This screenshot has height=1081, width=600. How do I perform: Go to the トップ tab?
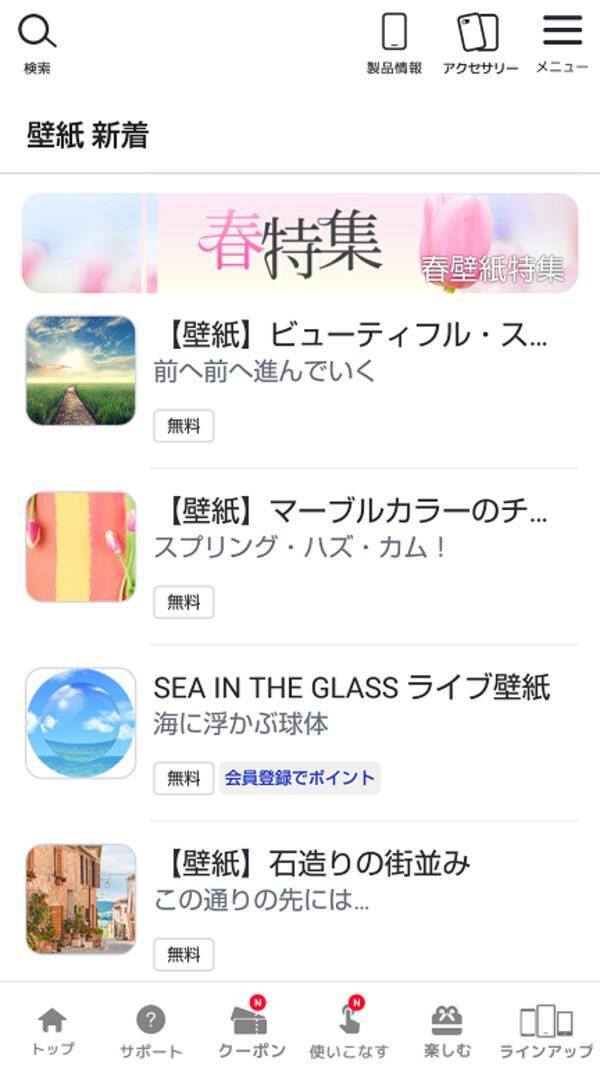pyautogui.click(x=52, y=1032)
